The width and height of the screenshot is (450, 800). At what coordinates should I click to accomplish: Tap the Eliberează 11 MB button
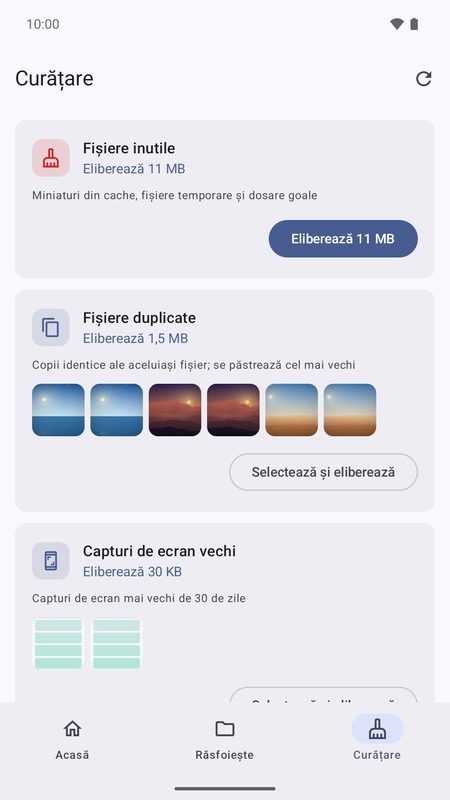pos(343,239)
